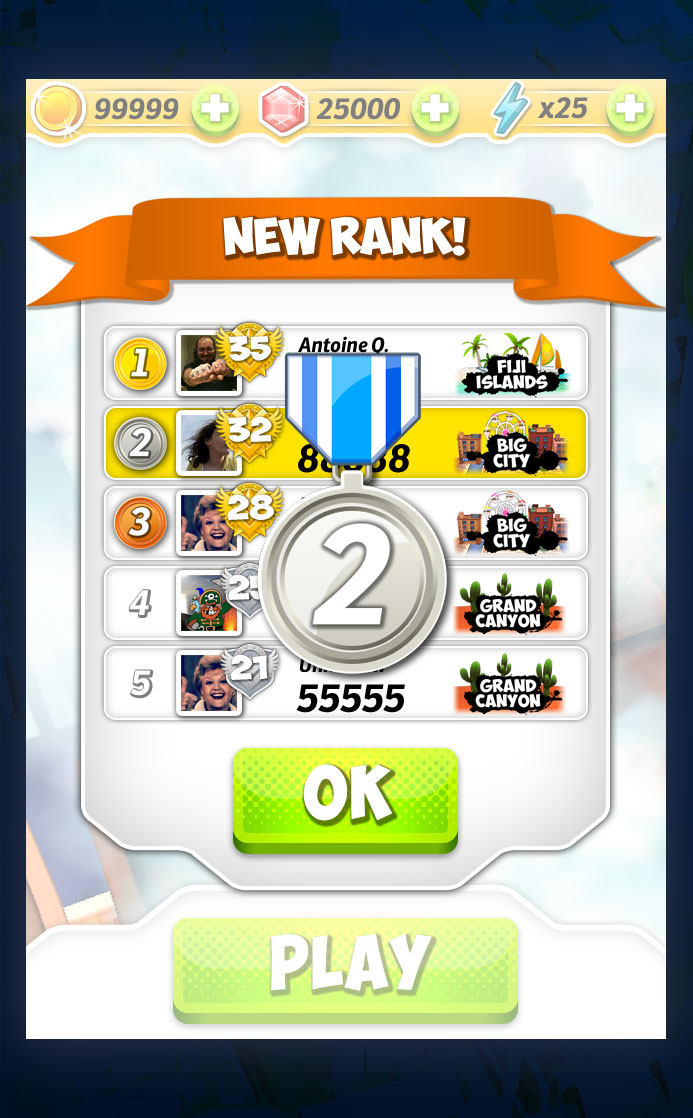Confirm new rank with OK button
The height and width of the screenshot is (1118, 693).
click(345, 796)
